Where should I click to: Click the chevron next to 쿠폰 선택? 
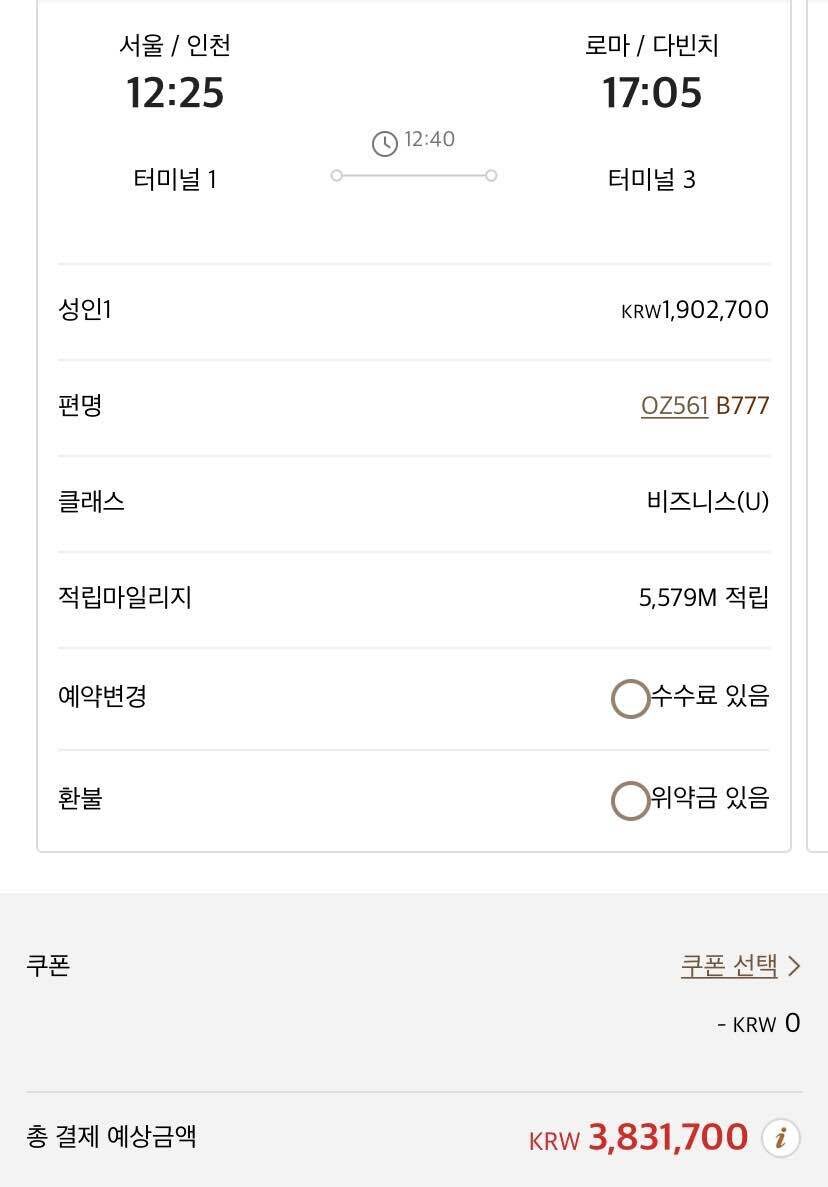coord(793,965)
